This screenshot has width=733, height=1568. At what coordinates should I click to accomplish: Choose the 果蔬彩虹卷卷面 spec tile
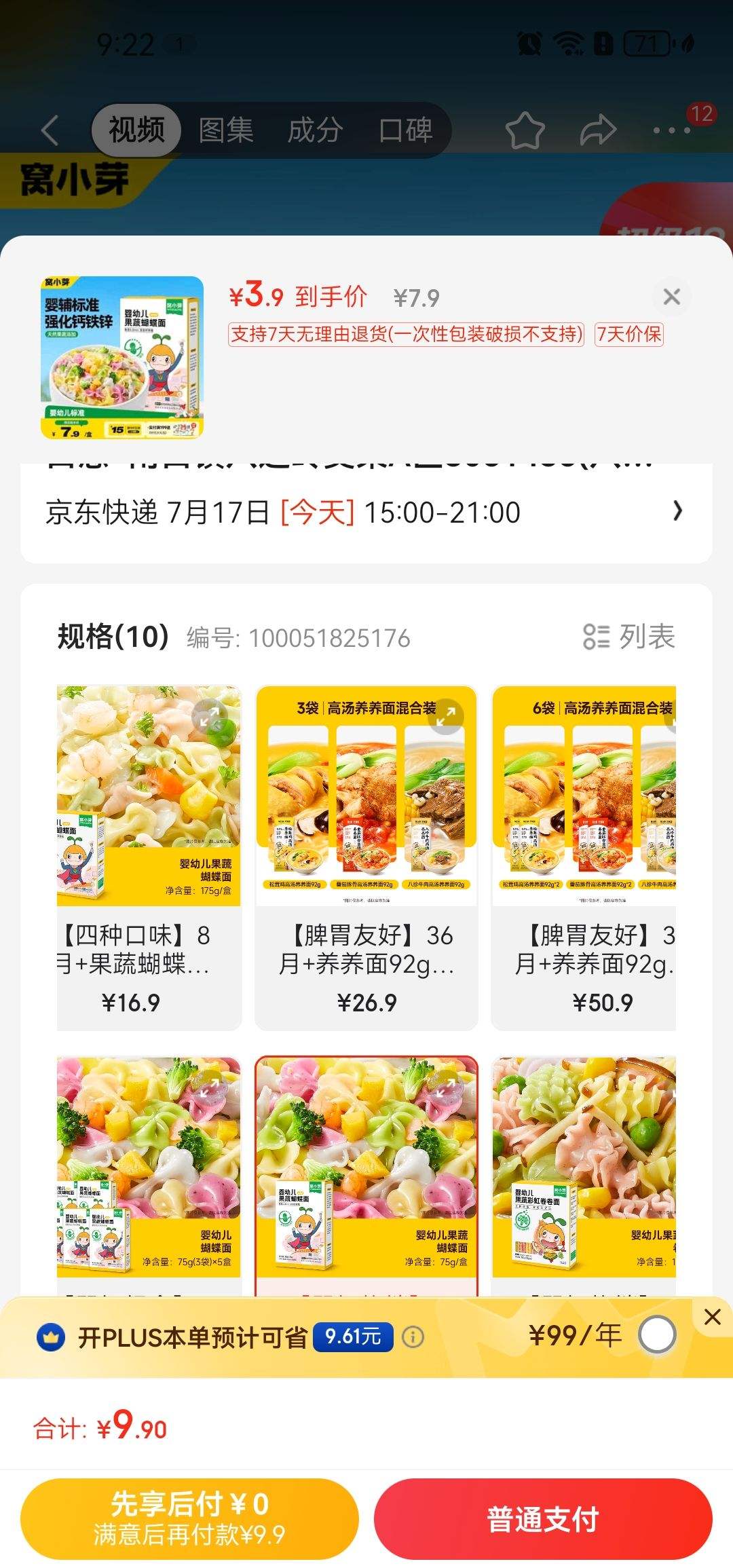pyautogui.click(x=584, y=1168)
